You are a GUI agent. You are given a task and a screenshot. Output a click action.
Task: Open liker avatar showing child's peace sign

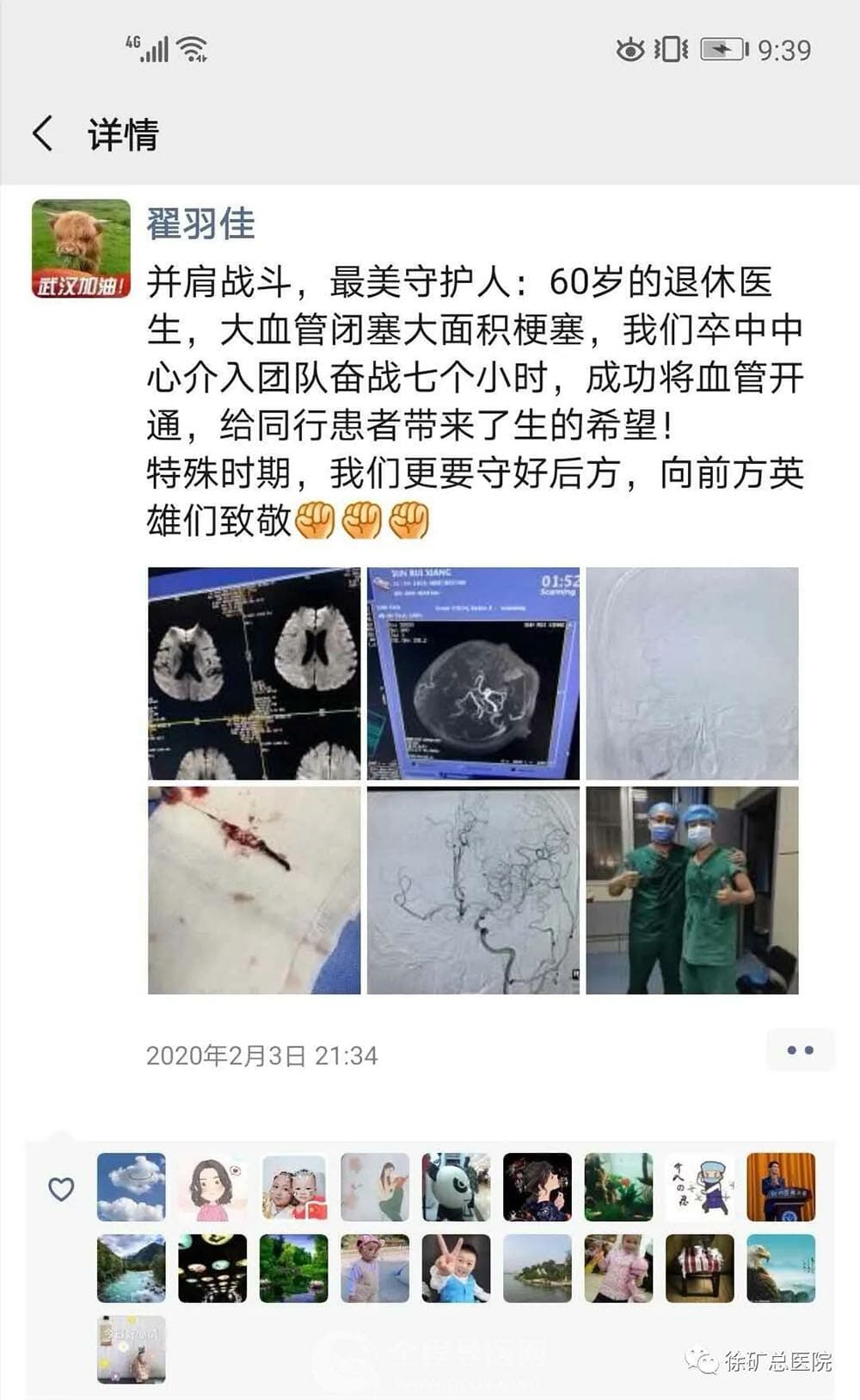[x=456, y=1268]
